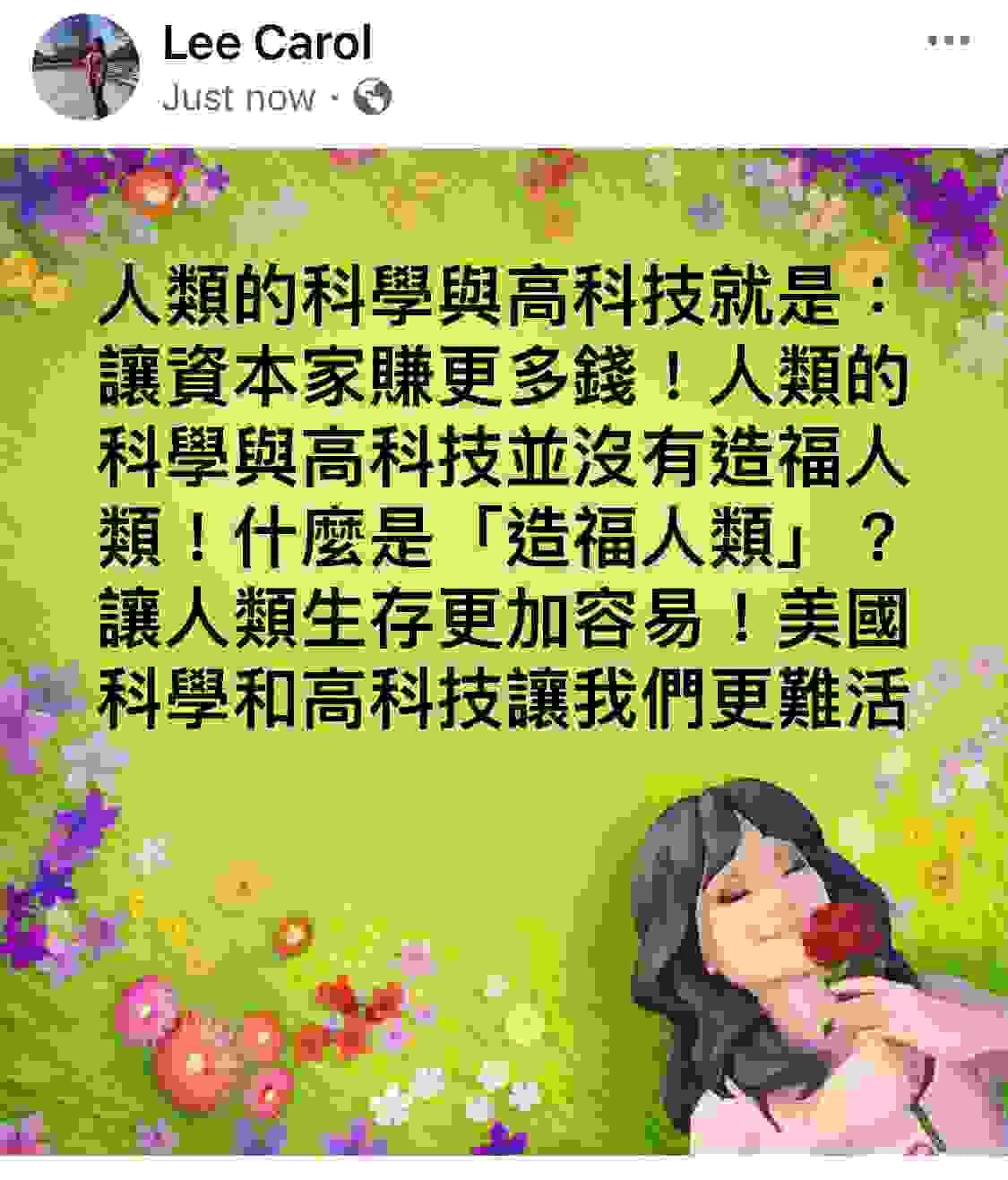Open Lee Carol's profile via name
Screen dimensions: 1008x1180
[267, 45]
